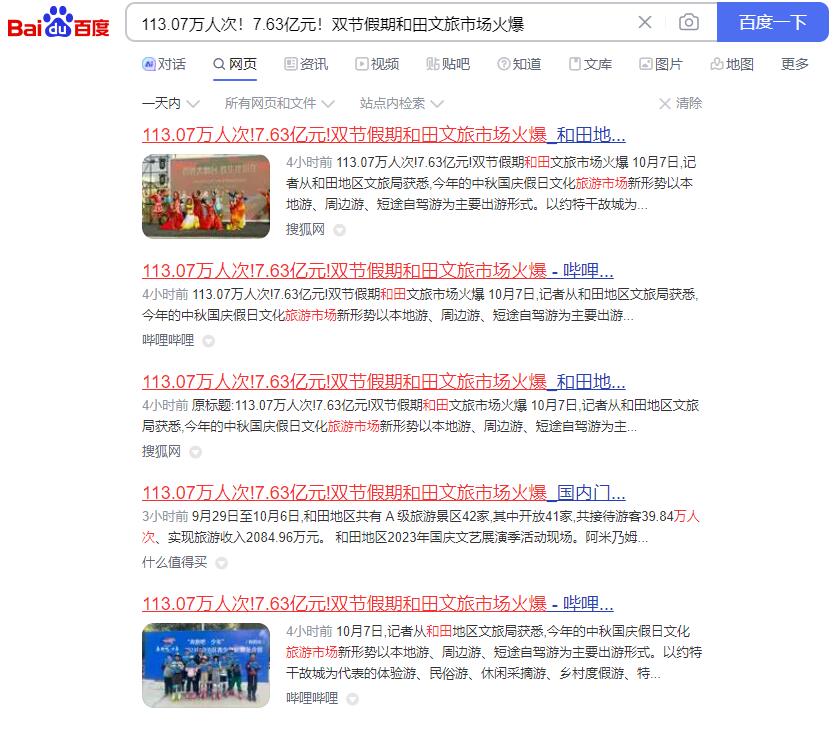
Task: Clear the search query text
Action: tap(645, 22)
